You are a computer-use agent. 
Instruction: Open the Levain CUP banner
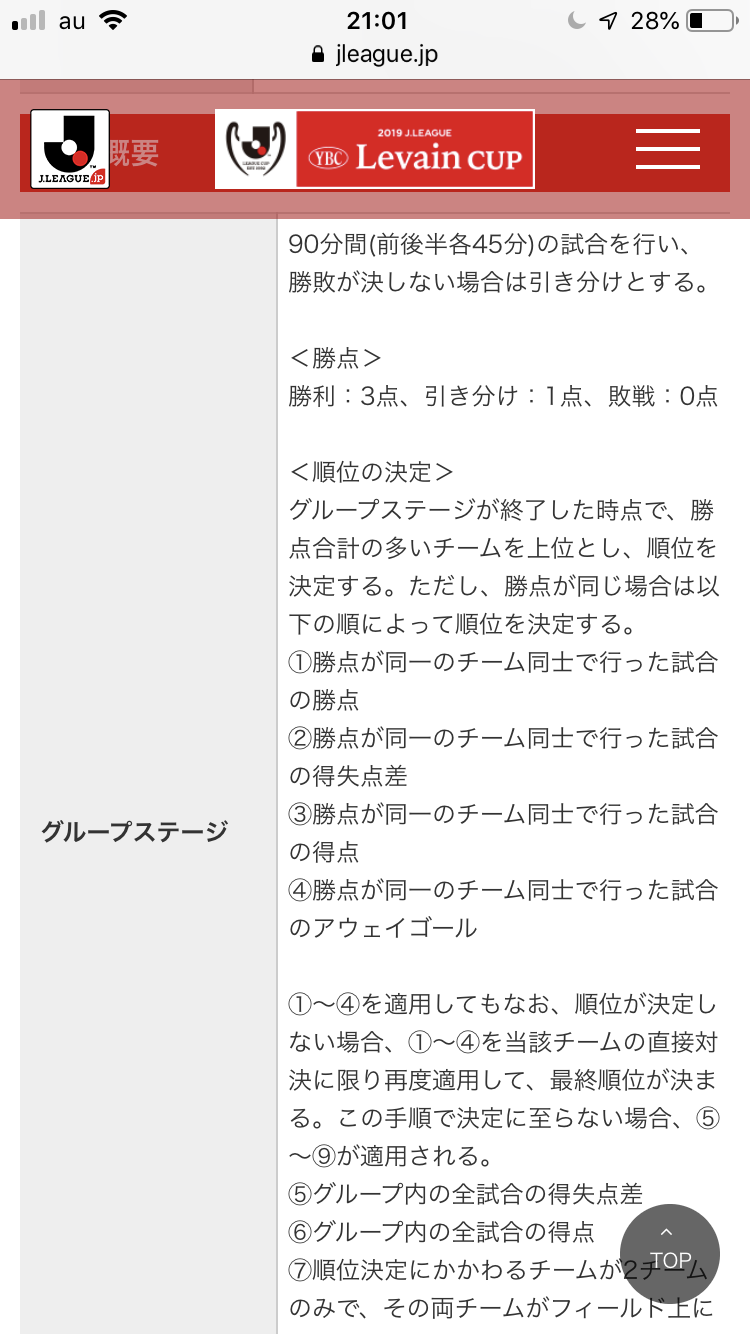point(375,149)
